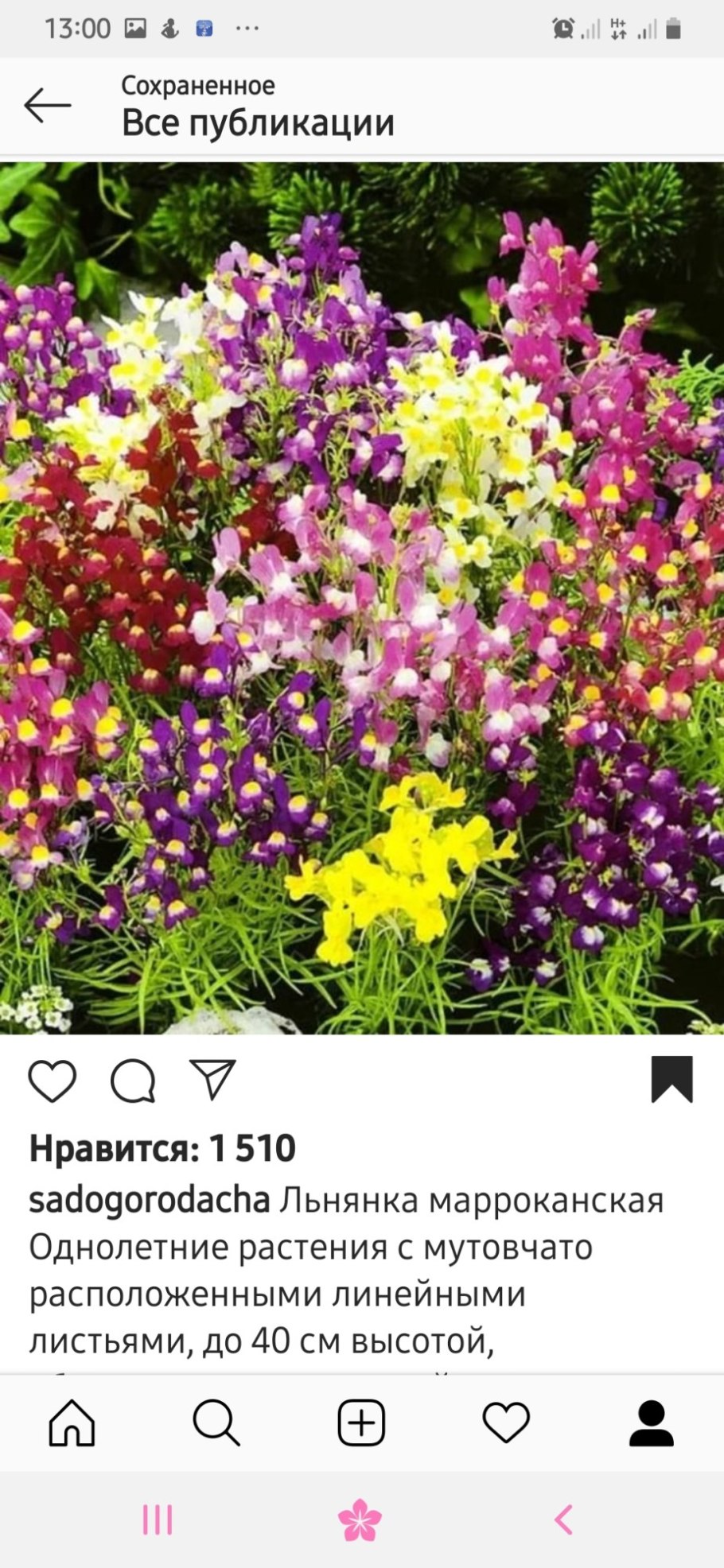Like the sadogorodacha flower post
The width and height of the screenshot is (724, 1568).
tap(53, 1081)
